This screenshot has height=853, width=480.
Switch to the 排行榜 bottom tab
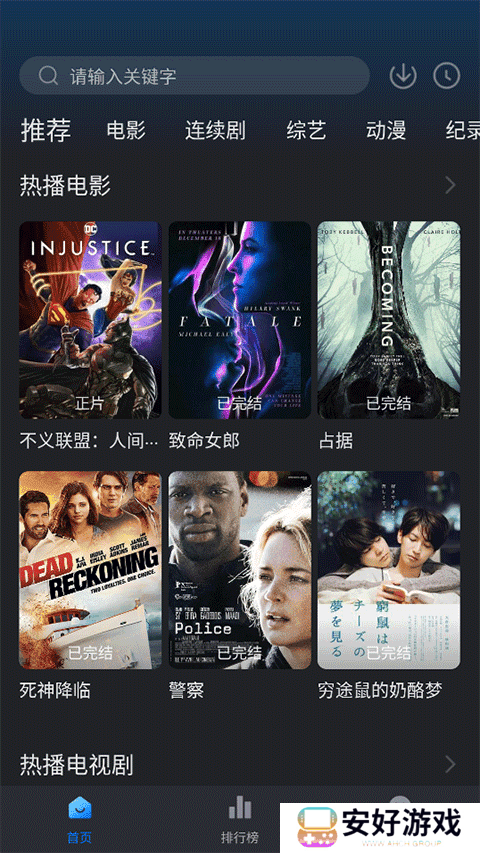pyautogui.click(x=239, y=820)
